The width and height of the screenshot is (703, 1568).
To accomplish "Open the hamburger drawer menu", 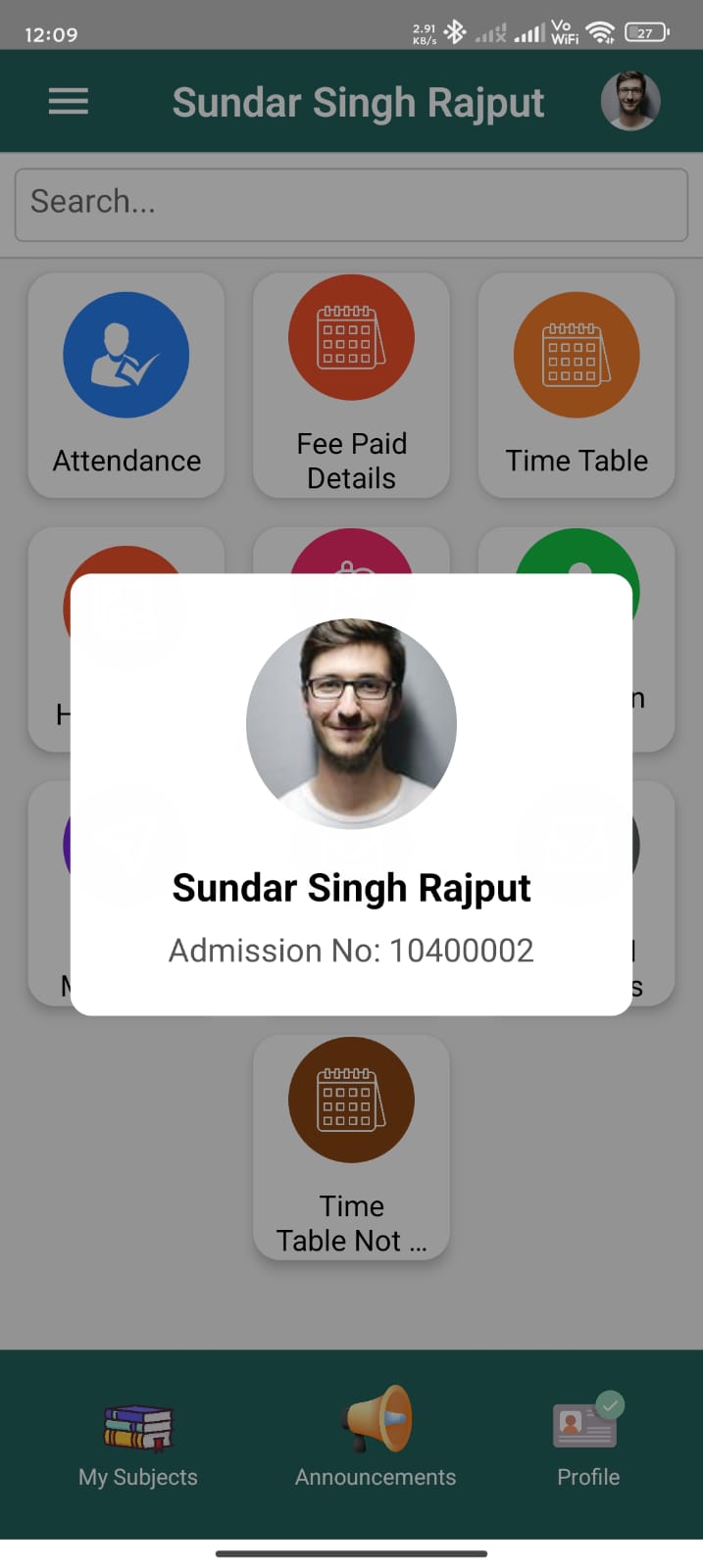I will coord(69,101).
